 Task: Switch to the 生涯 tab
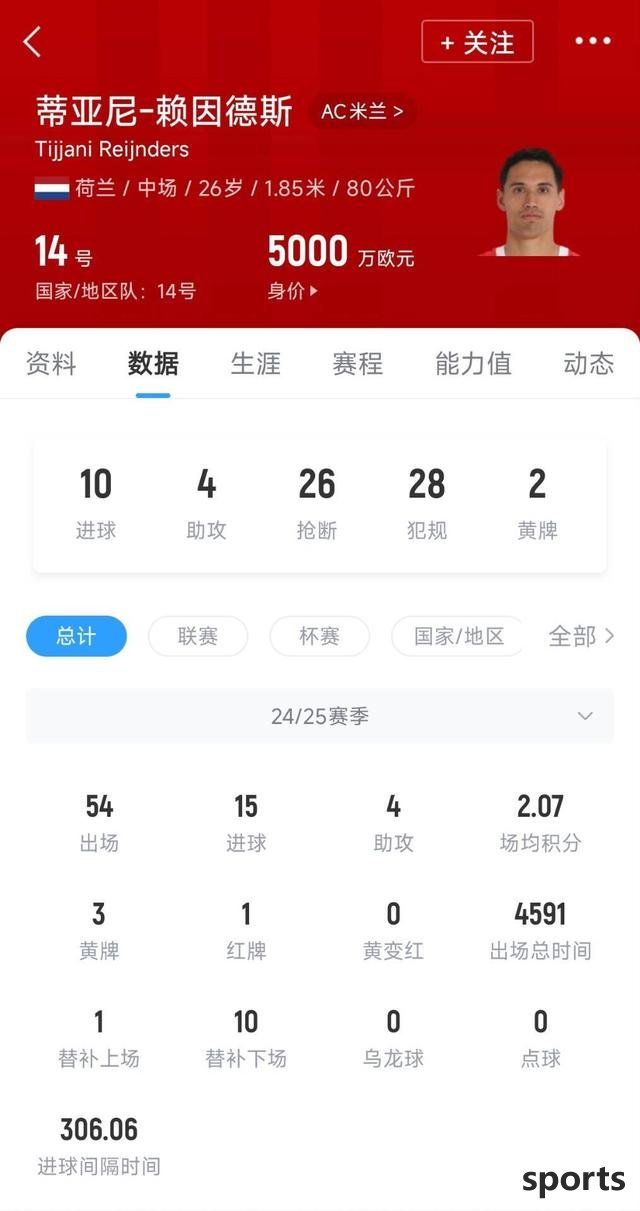click(256, 363)
